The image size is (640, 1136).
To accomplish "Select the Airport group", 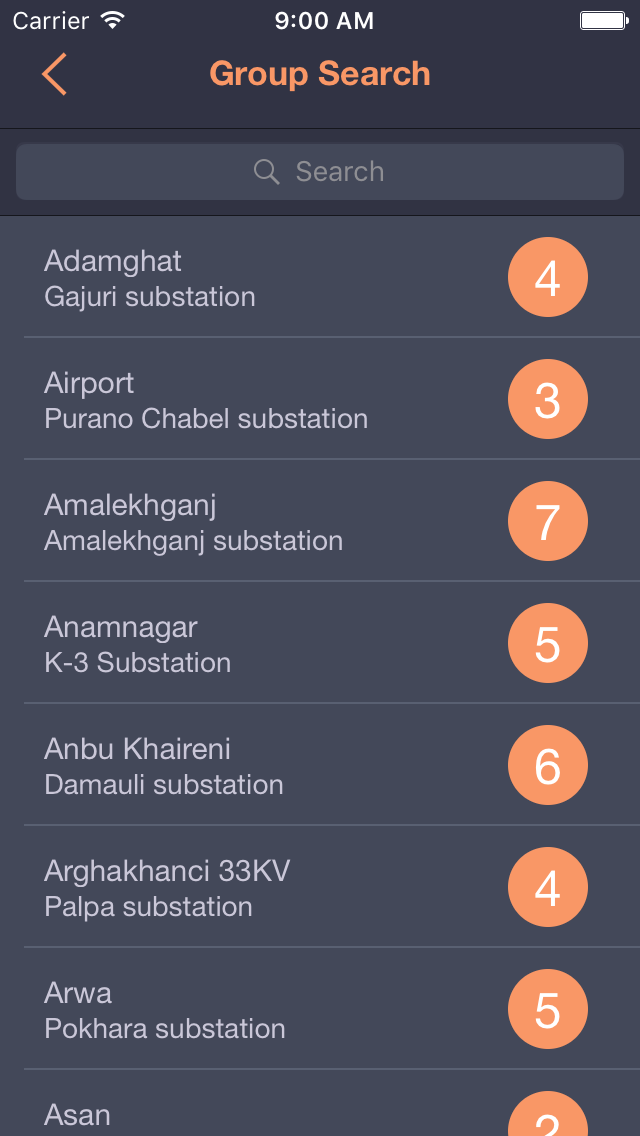I will click(320, 398).
